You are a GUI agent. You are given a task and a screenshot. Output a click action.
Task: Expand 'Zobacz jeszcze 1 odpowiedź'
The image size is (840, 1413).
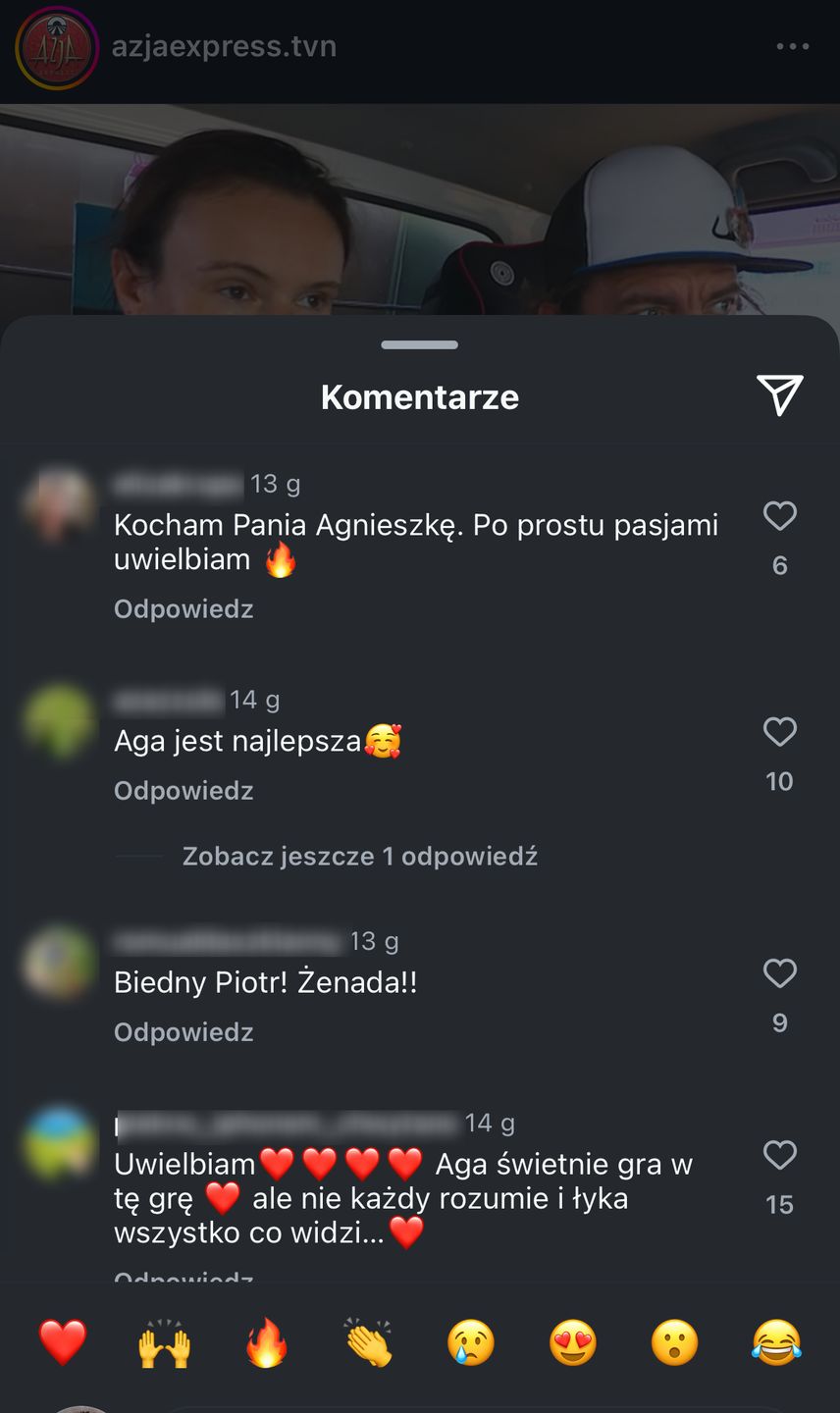359,857
